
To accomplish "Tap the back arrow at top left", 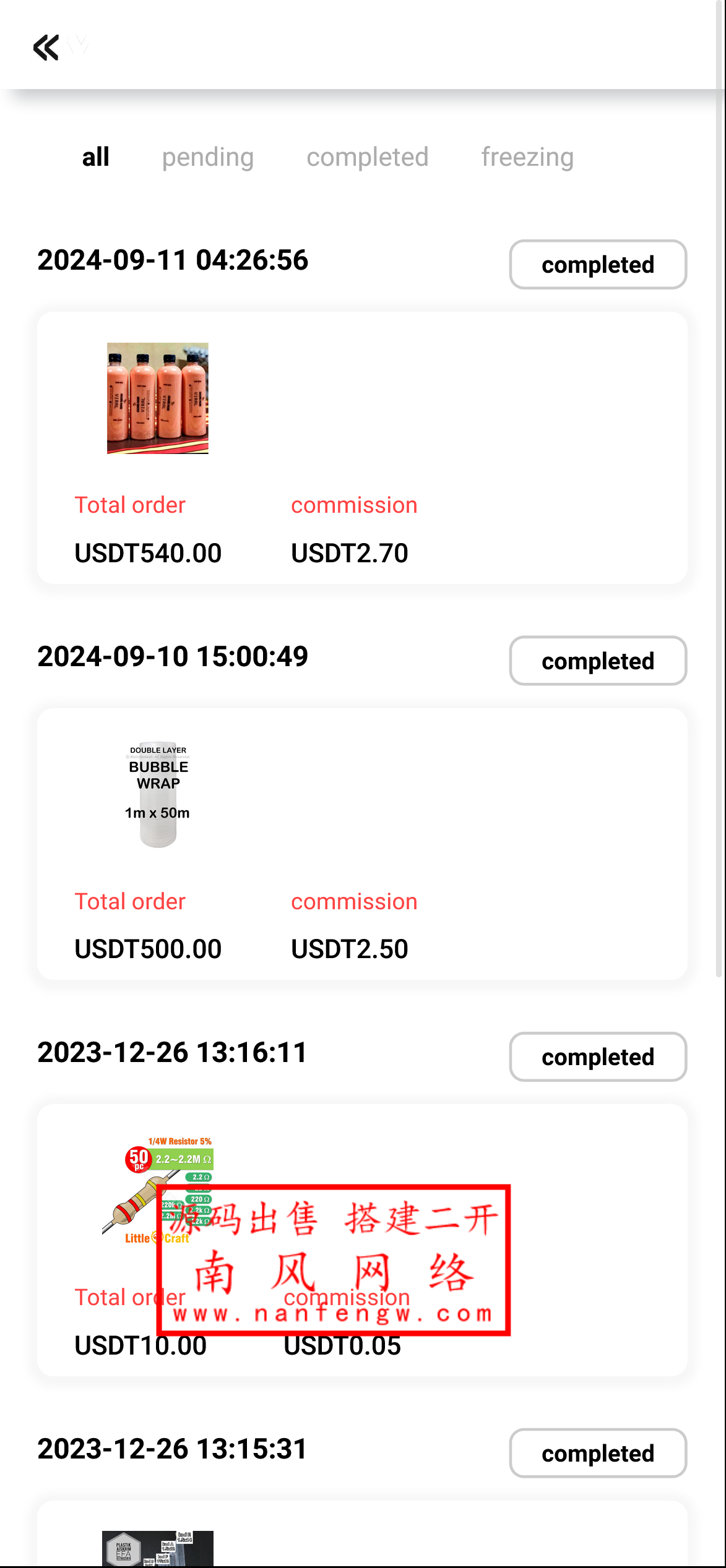I will click(x=46, y=48).
